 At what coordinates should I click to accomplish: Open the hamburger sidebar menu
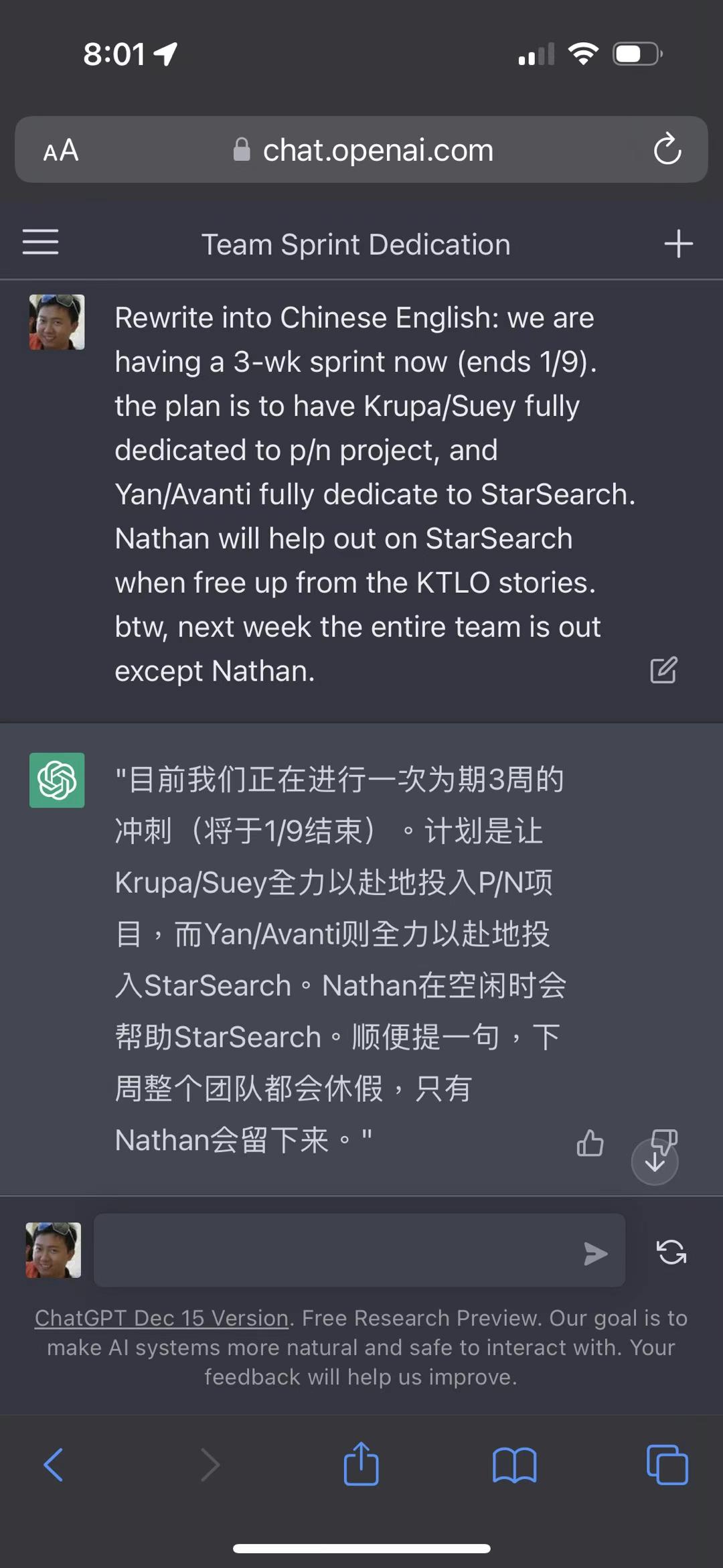tap(40, 242)
